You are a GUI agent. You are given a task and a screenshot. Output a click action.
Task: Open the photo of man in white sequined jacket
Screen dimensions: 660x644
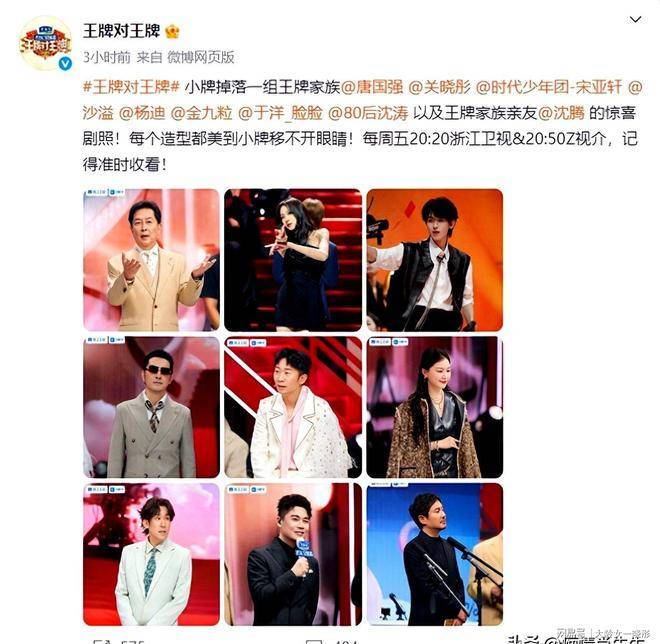tap(293, 406)
